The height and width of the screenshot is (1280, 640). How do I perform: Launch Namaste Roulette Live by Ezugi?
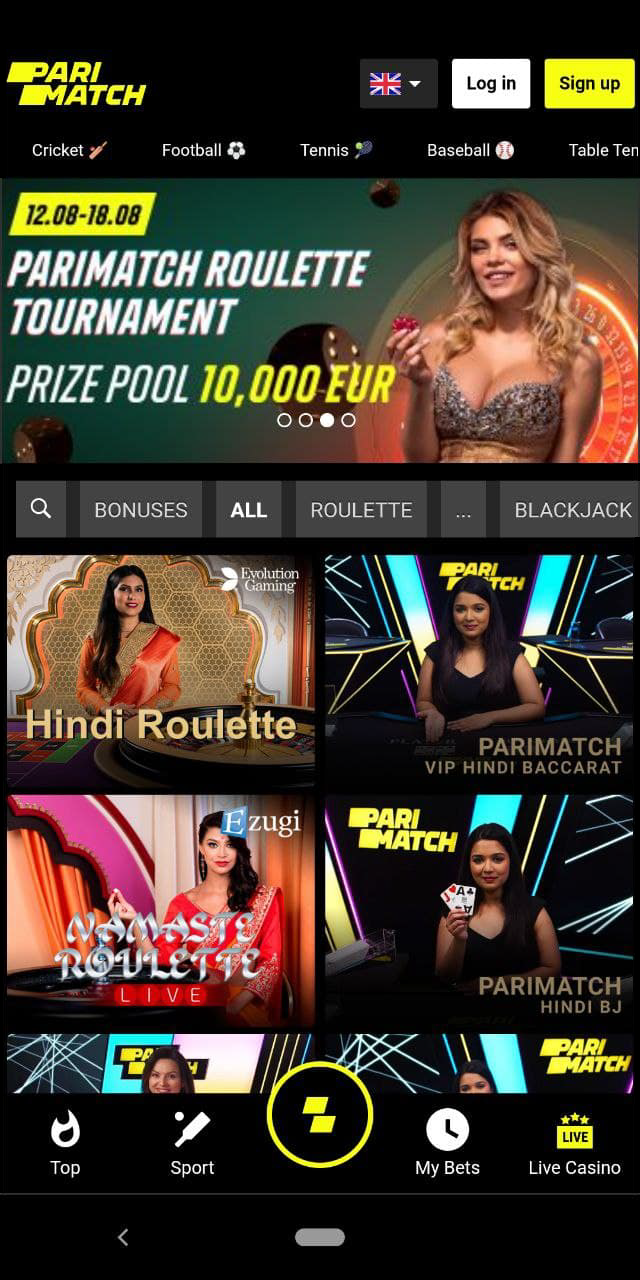161,911
